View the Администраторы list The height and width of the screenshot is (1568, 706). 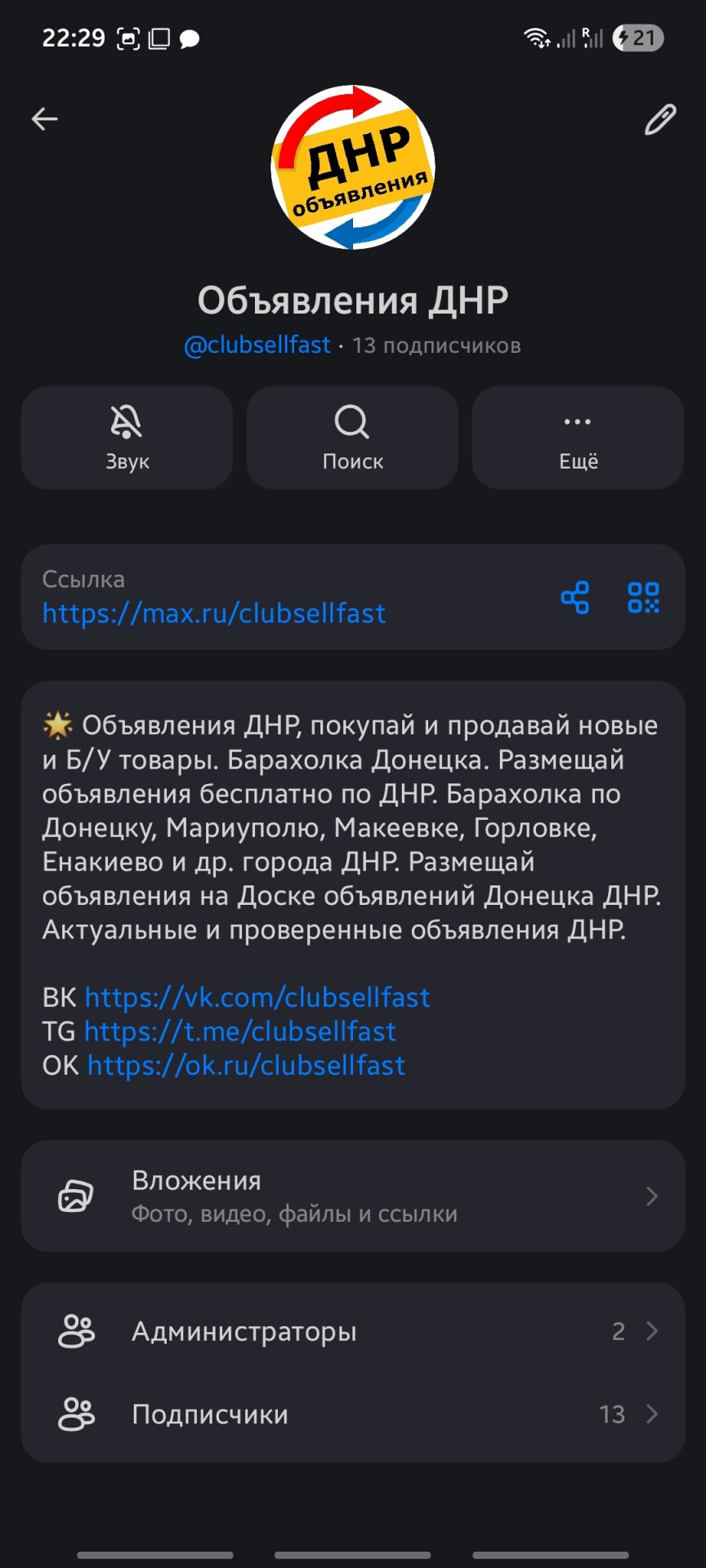[x=352, y=1332]
